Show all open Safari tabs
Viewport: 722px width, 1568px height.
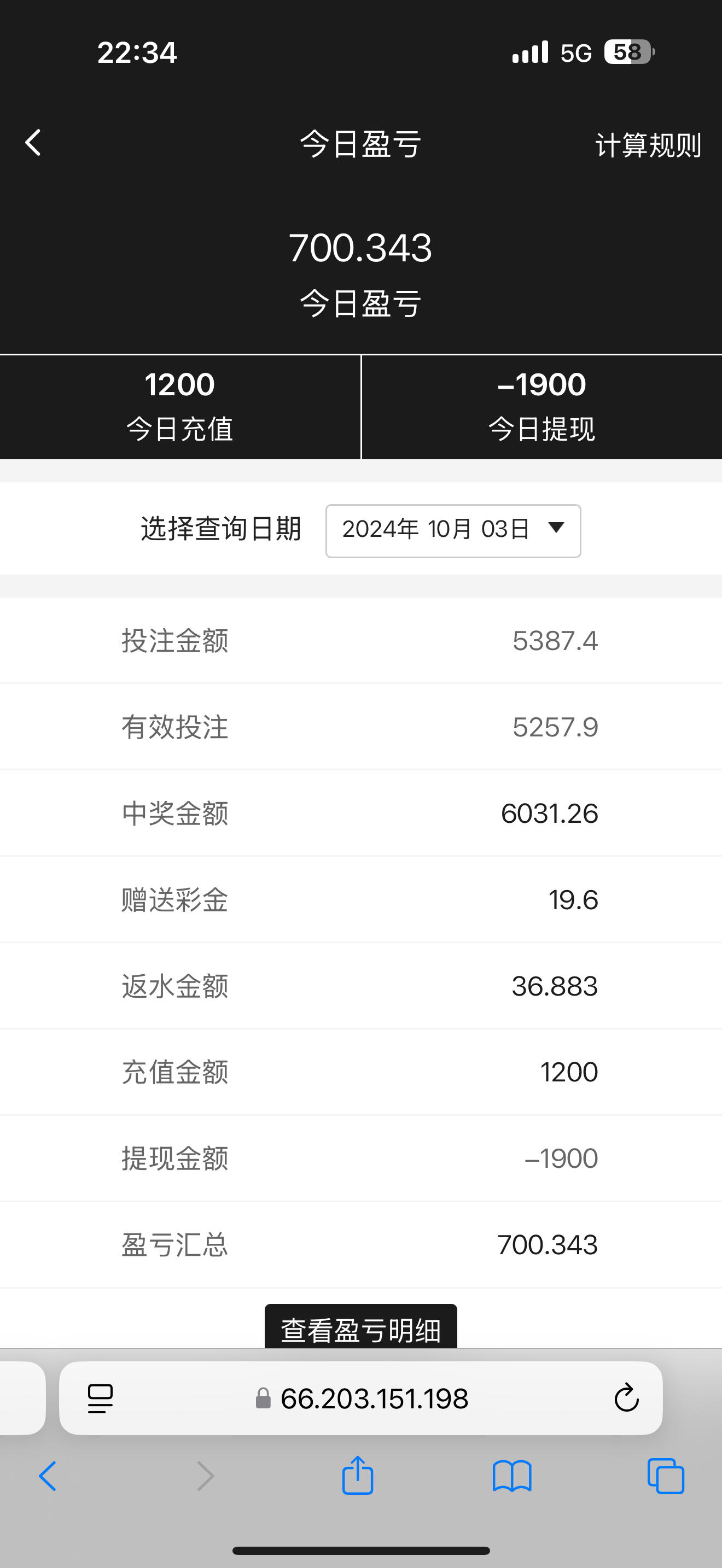tap(665, 1476)
